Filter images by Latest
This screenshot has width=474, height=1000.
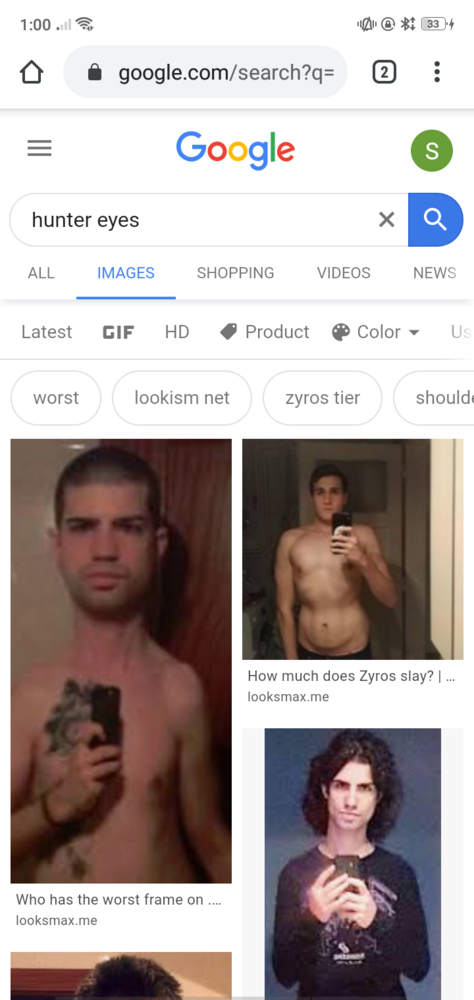click(x=47, y=332)
